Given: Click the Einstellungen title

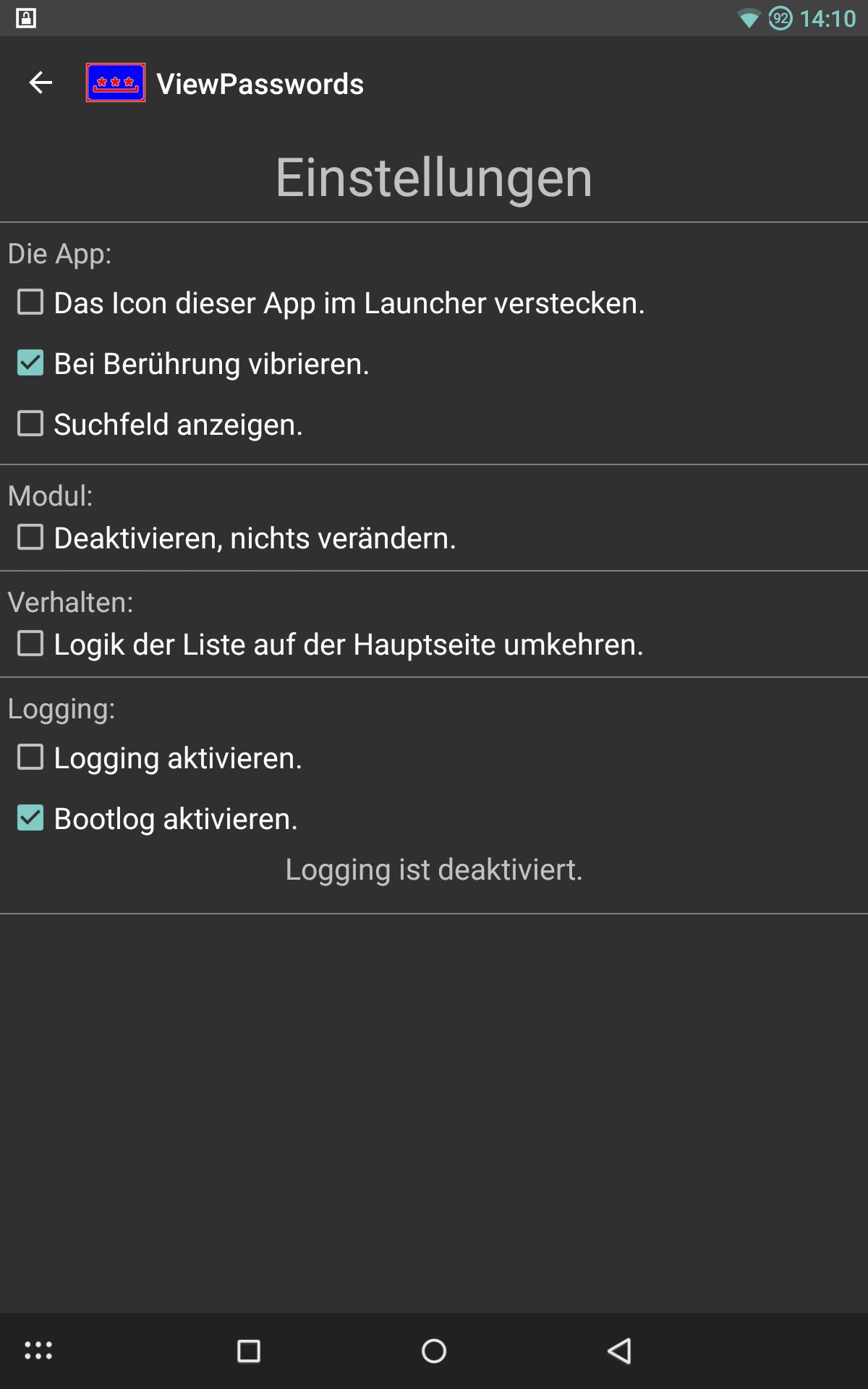Looking at the screenshot, I should pos(433,177).
